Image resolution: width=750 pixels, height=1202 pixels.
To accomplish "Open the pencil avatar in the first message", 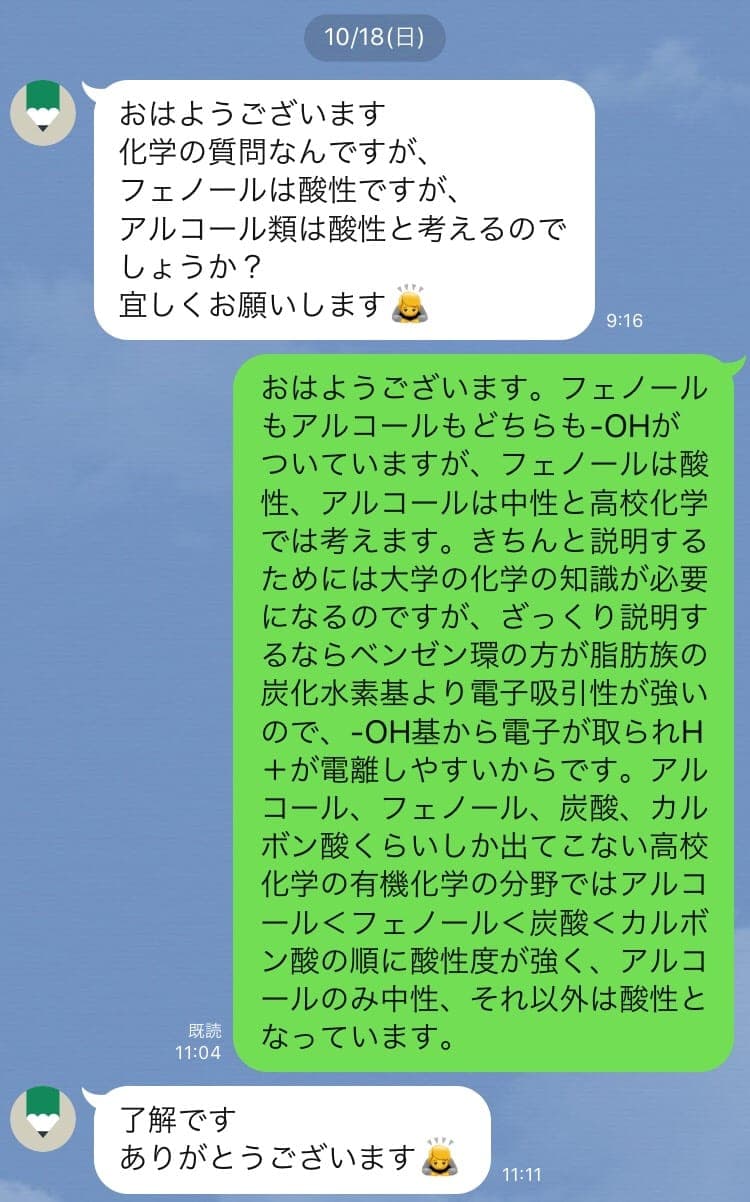I will pyautogui.click(x=43, y=113).
